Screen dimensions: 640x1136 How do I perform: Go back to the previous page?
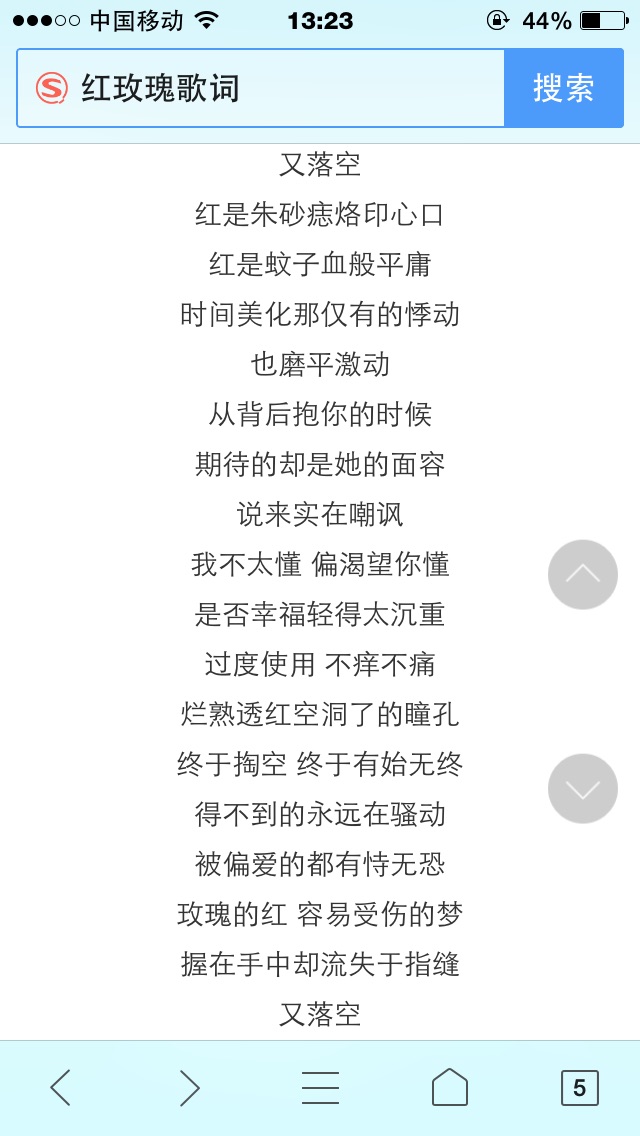(x=61, y=1087)
